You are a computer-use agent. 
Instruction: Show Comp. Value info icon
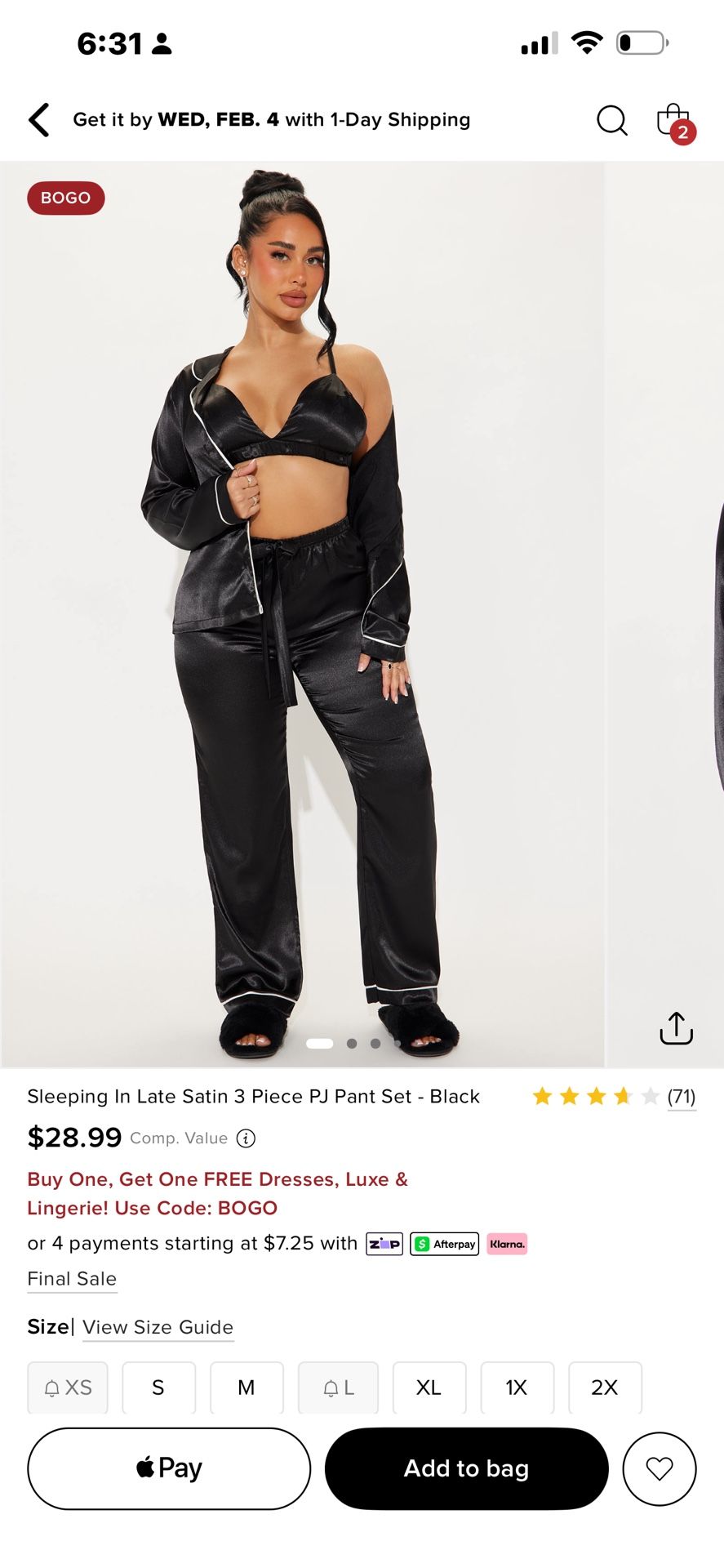(x=246, y=1138)
